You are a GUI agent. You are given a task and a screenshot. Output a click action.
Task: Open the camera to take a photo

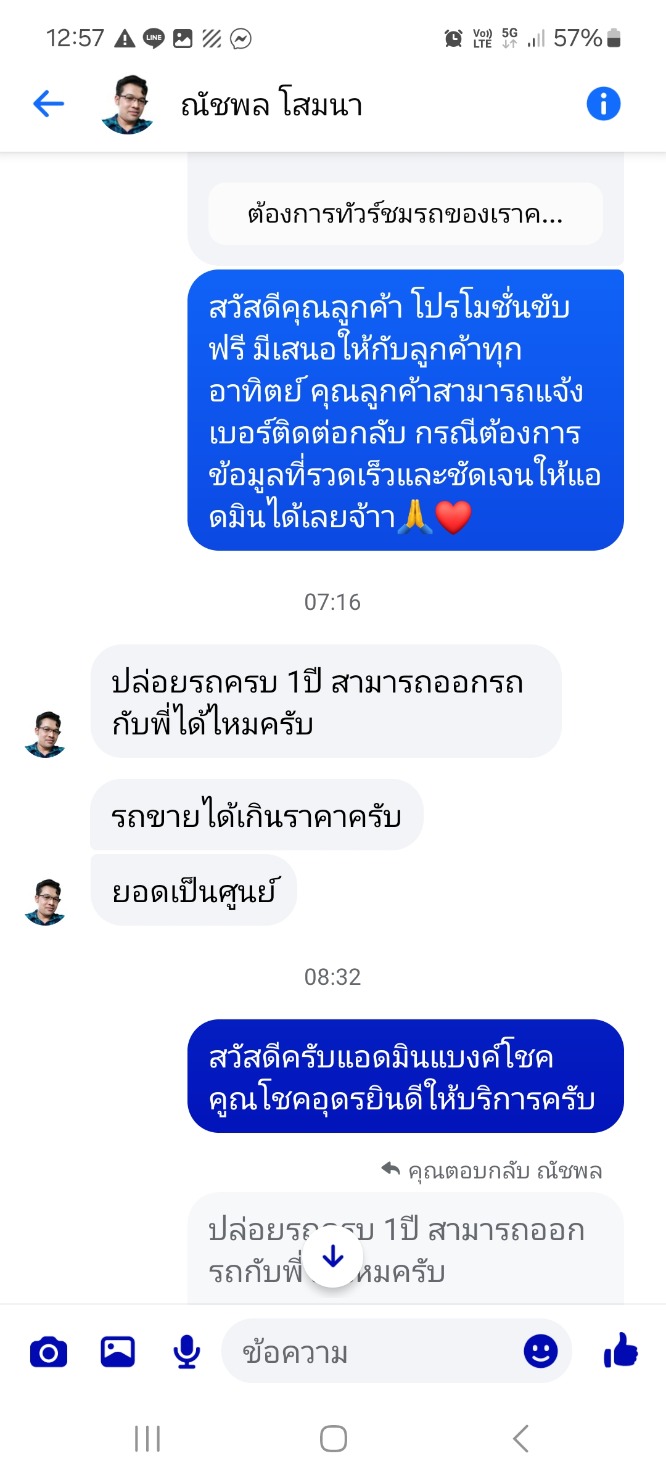48,1352
